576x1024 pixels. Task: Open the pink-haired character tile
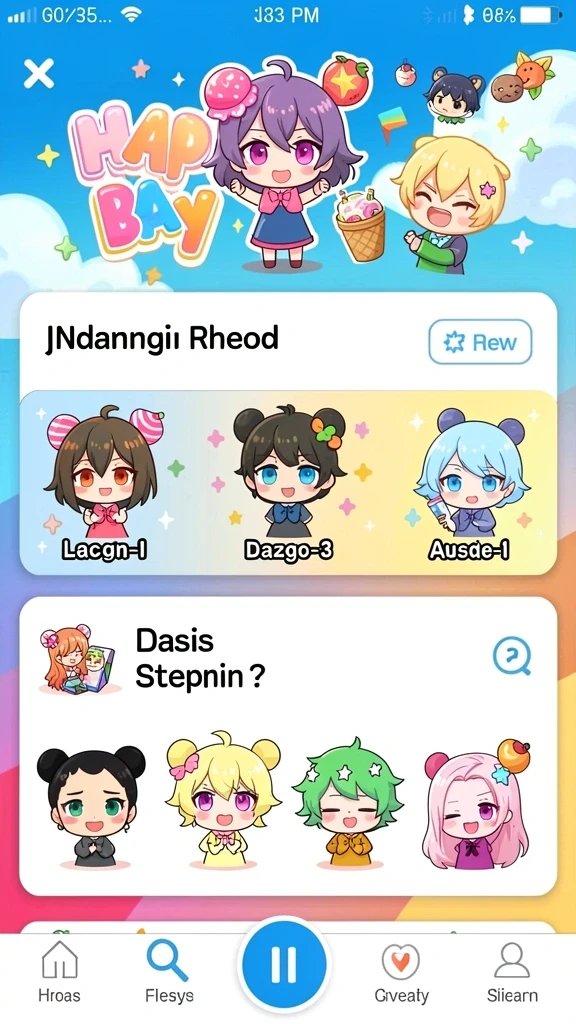(x=477, y=803)
